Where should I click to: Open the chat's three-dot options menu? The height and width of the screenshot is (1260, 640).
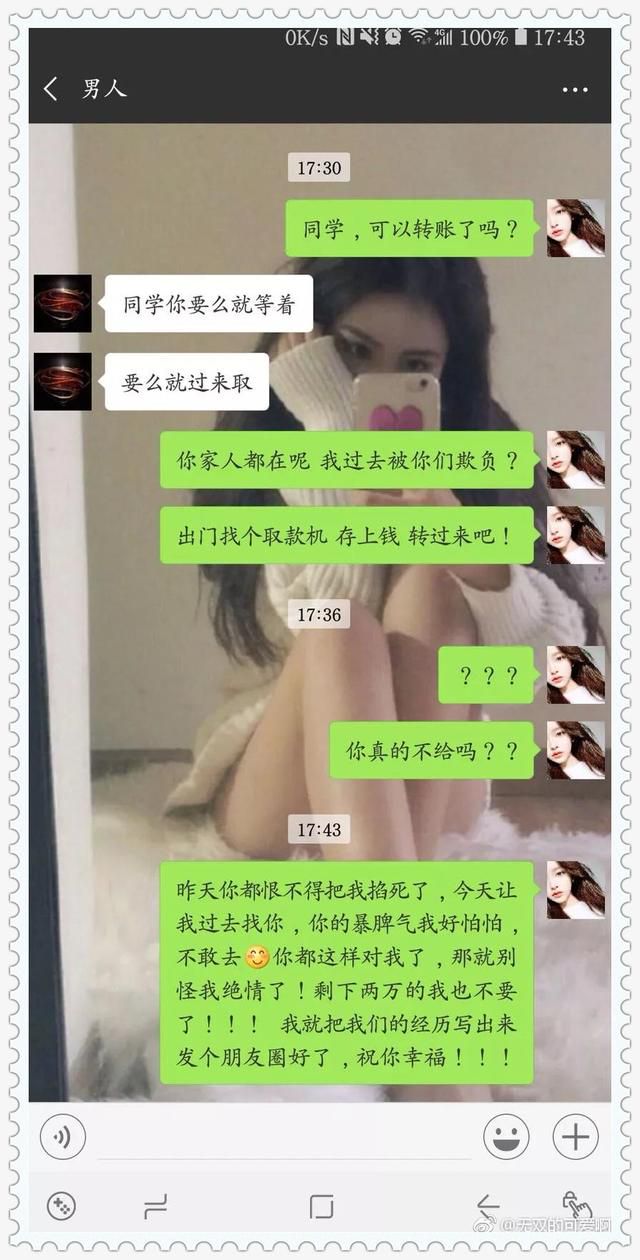pyautogui.click(x=575, y=90)
